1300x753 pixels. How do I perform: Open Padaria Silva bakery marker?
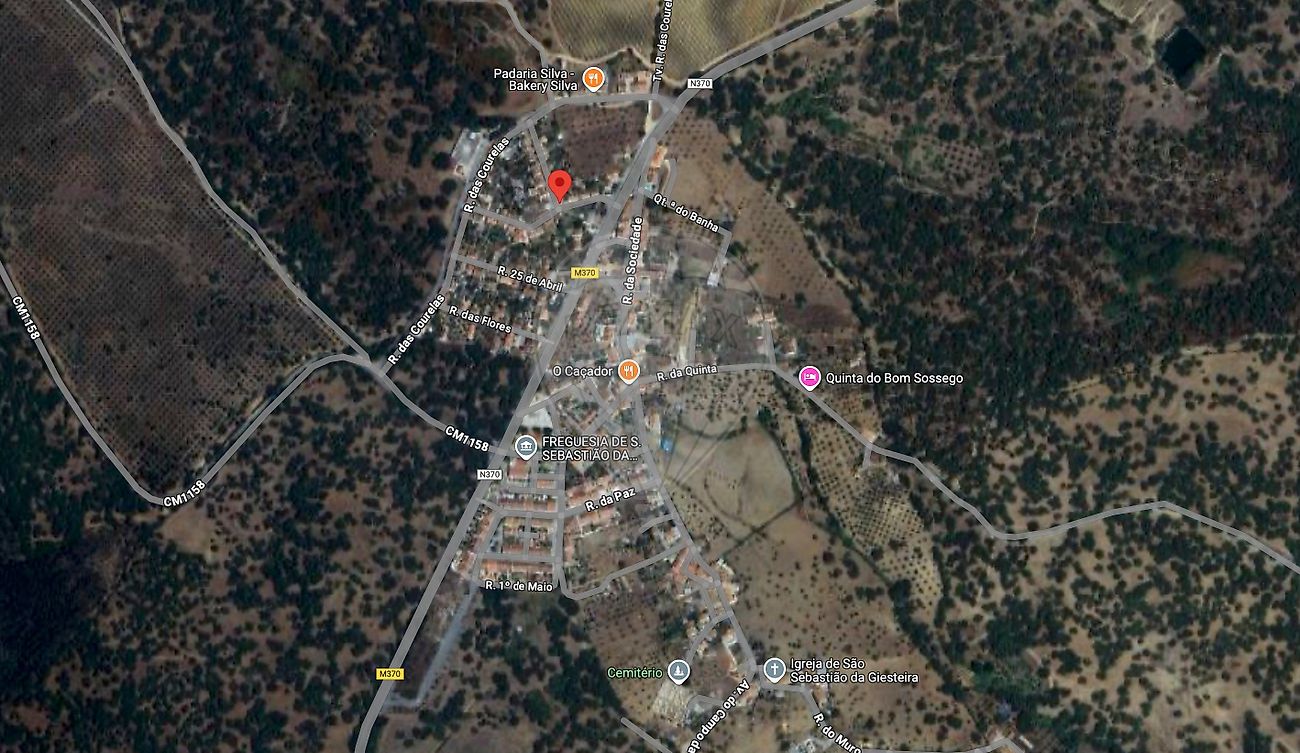(593, 79)
